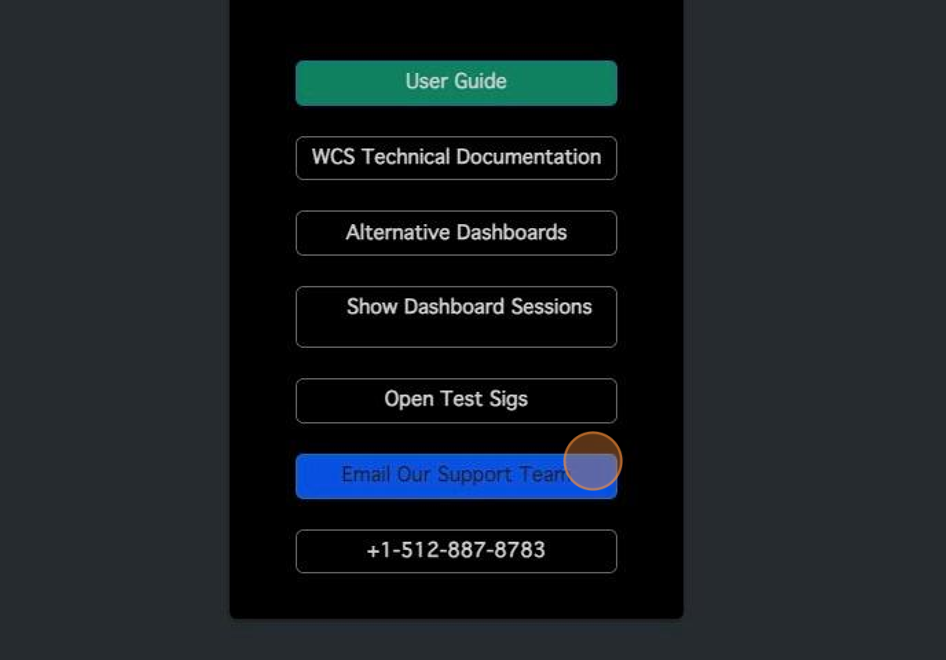Open WCS Technical Documentation
The height and width of the screenshot is (660, 946).
456,158
